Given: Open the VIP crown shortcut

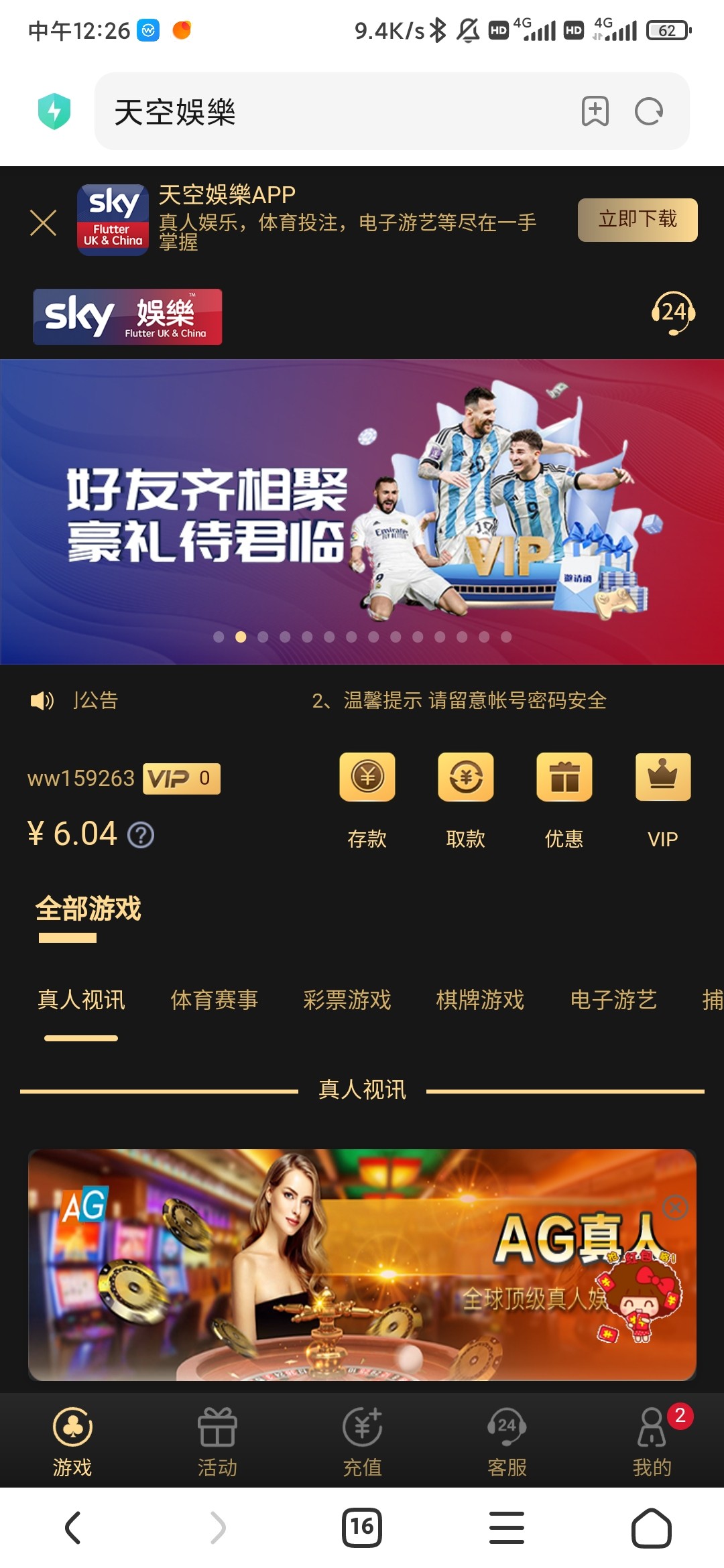Looking at the screenshot, I should (662, 777).
